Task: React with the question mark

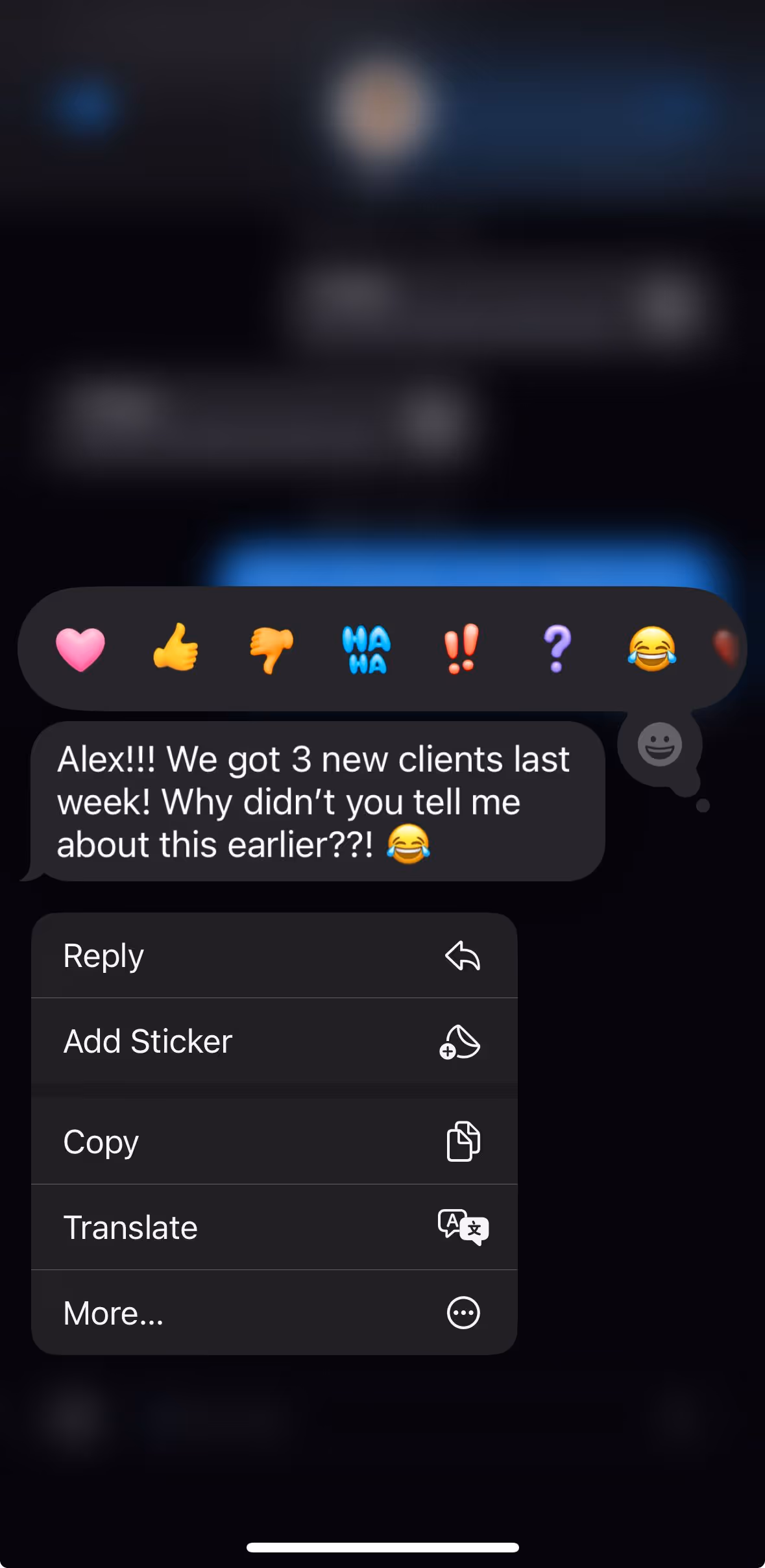Action: pos(557,649)
